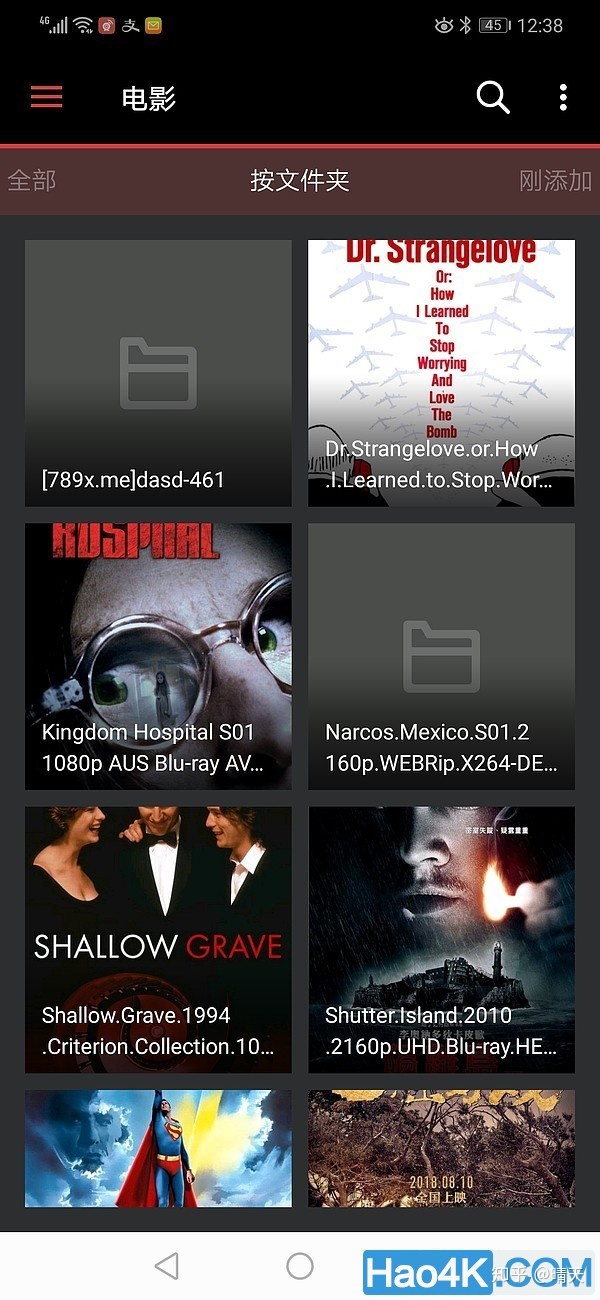Switch to the 刚添加 tab
The image size is (600, 1300).
[556, 181]
